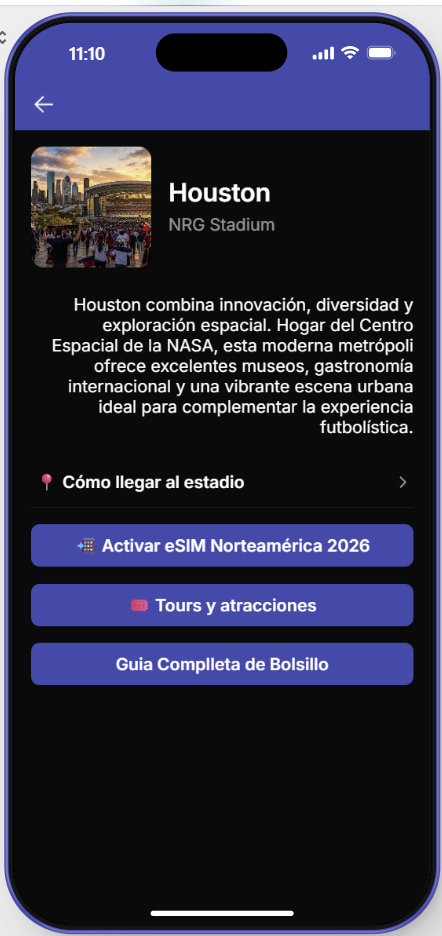Tap Activar eSIM Norteamérica 2026
Viewport: 442px width, 936px height.
[222, 546]
